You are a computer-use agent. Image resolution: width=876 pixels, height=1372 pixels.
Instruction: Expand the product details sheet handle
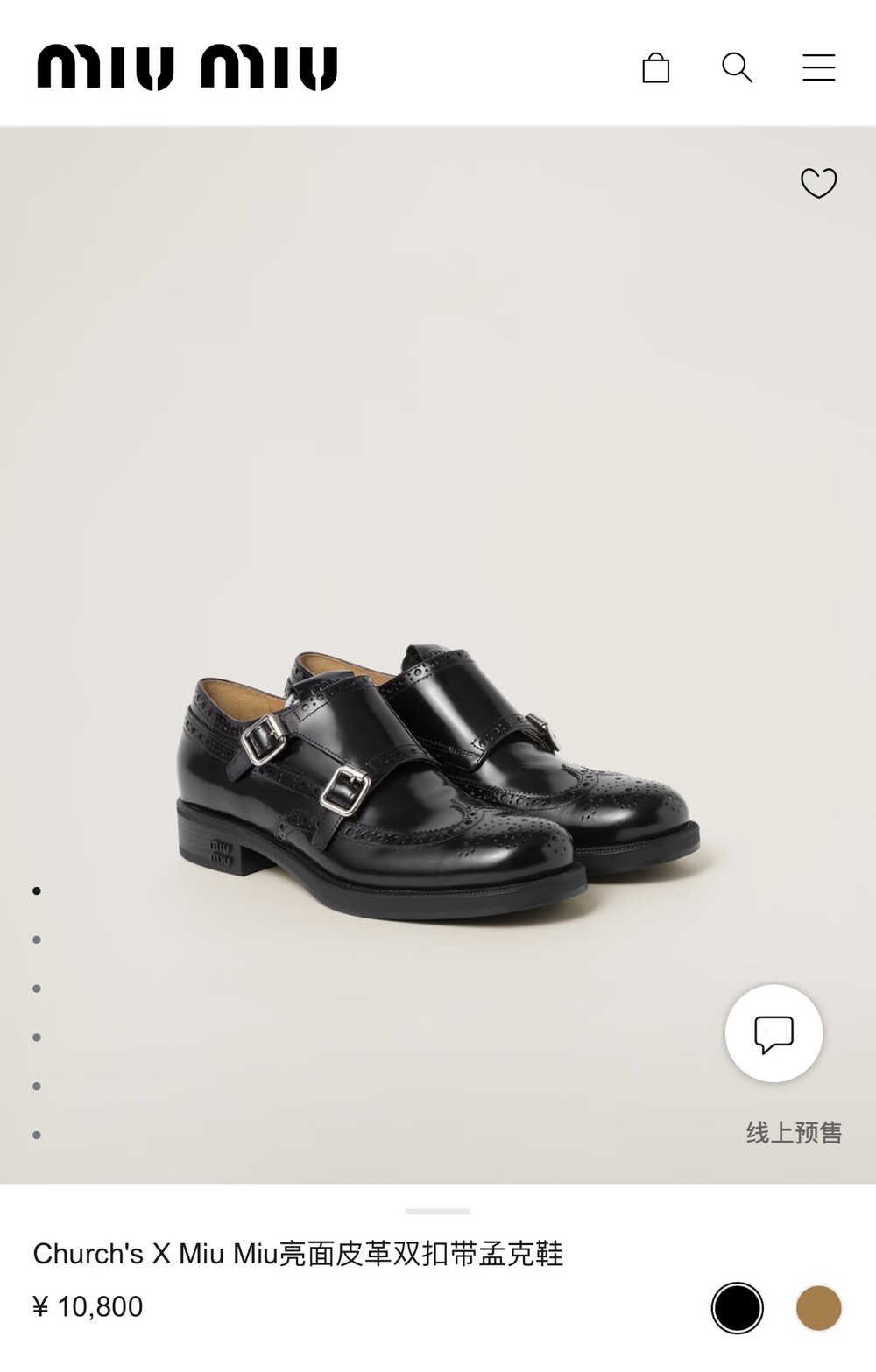tap(438, 1212)
